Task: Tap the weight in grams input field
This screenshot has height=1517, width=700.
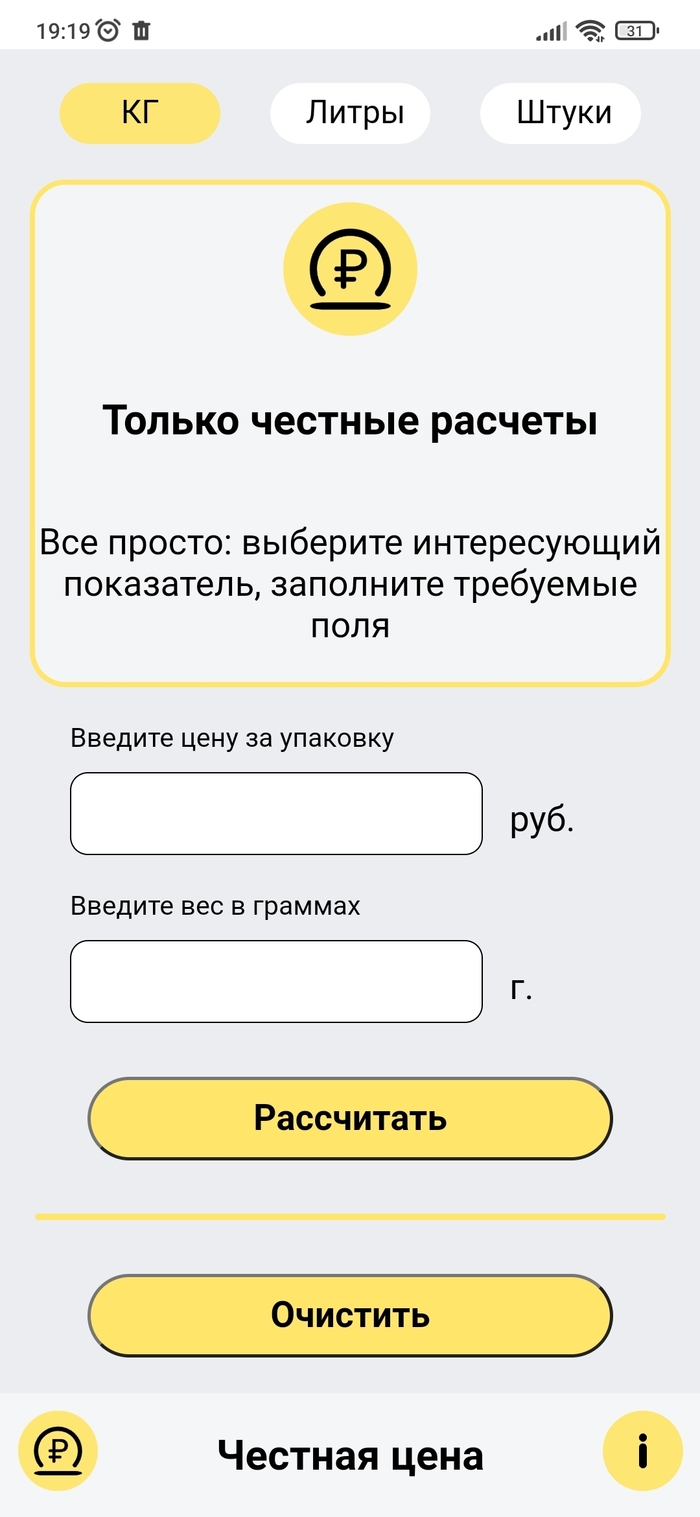Action: [276, 981]
